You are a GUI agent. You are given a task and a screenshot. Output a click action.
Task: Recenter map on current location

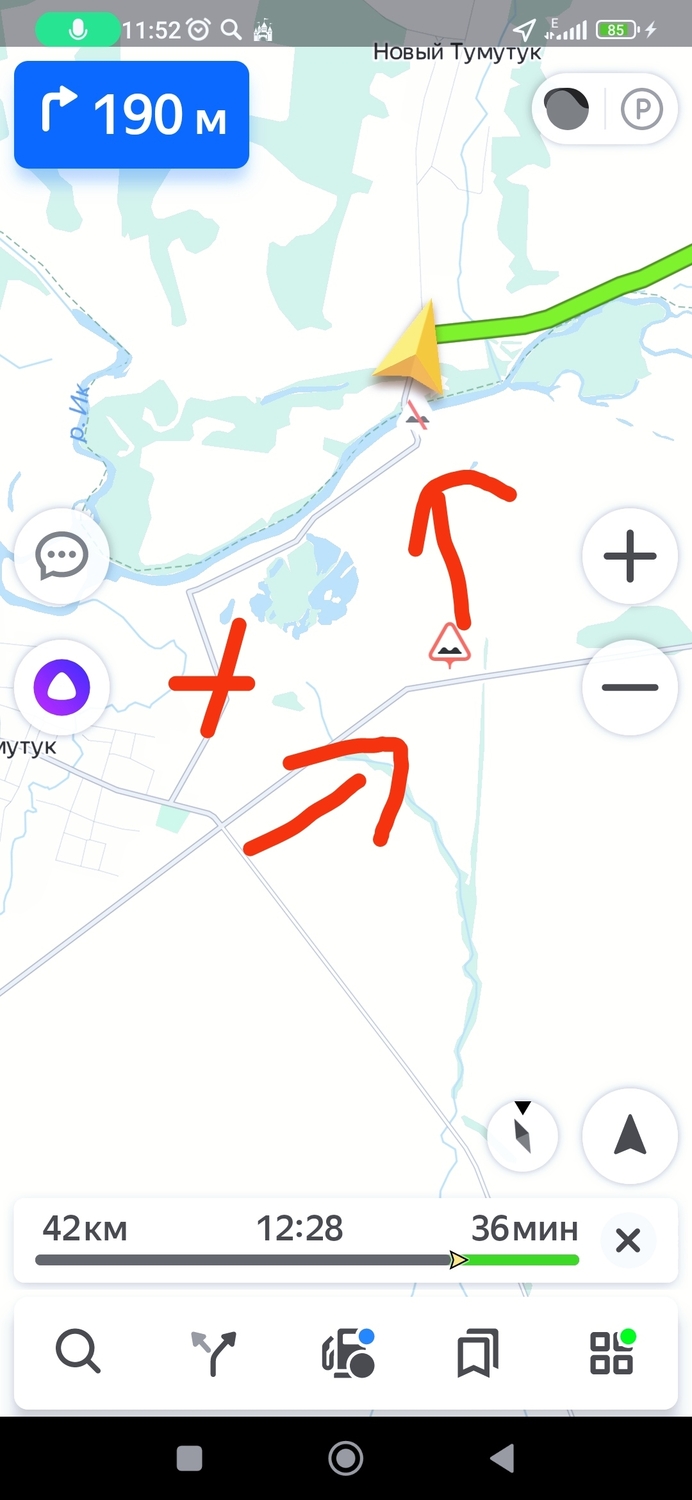630,1136
